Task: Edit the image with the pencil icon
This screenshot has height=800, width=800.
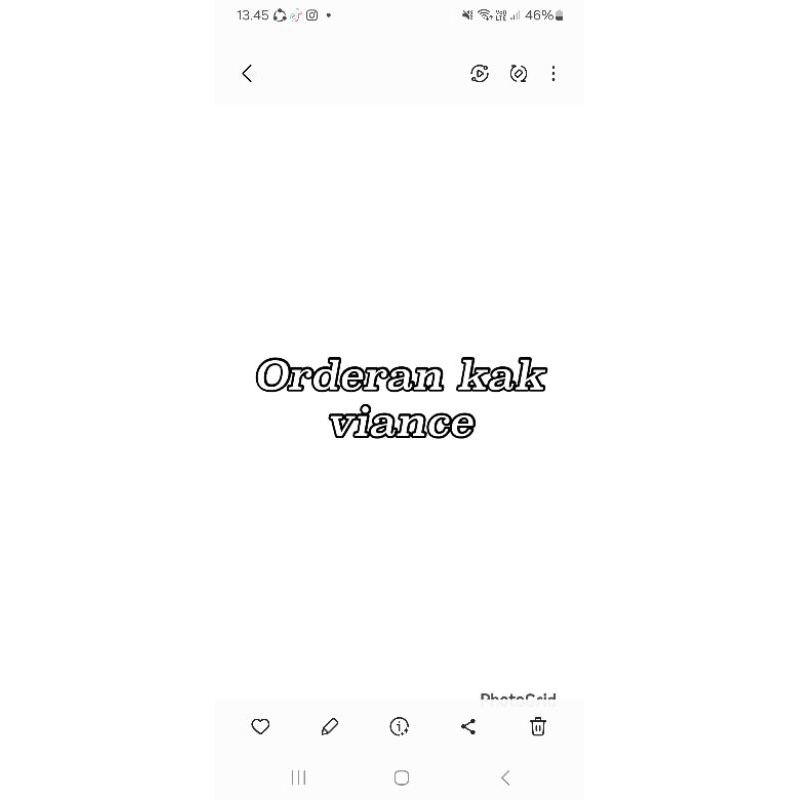Action: tap(330, 727)
